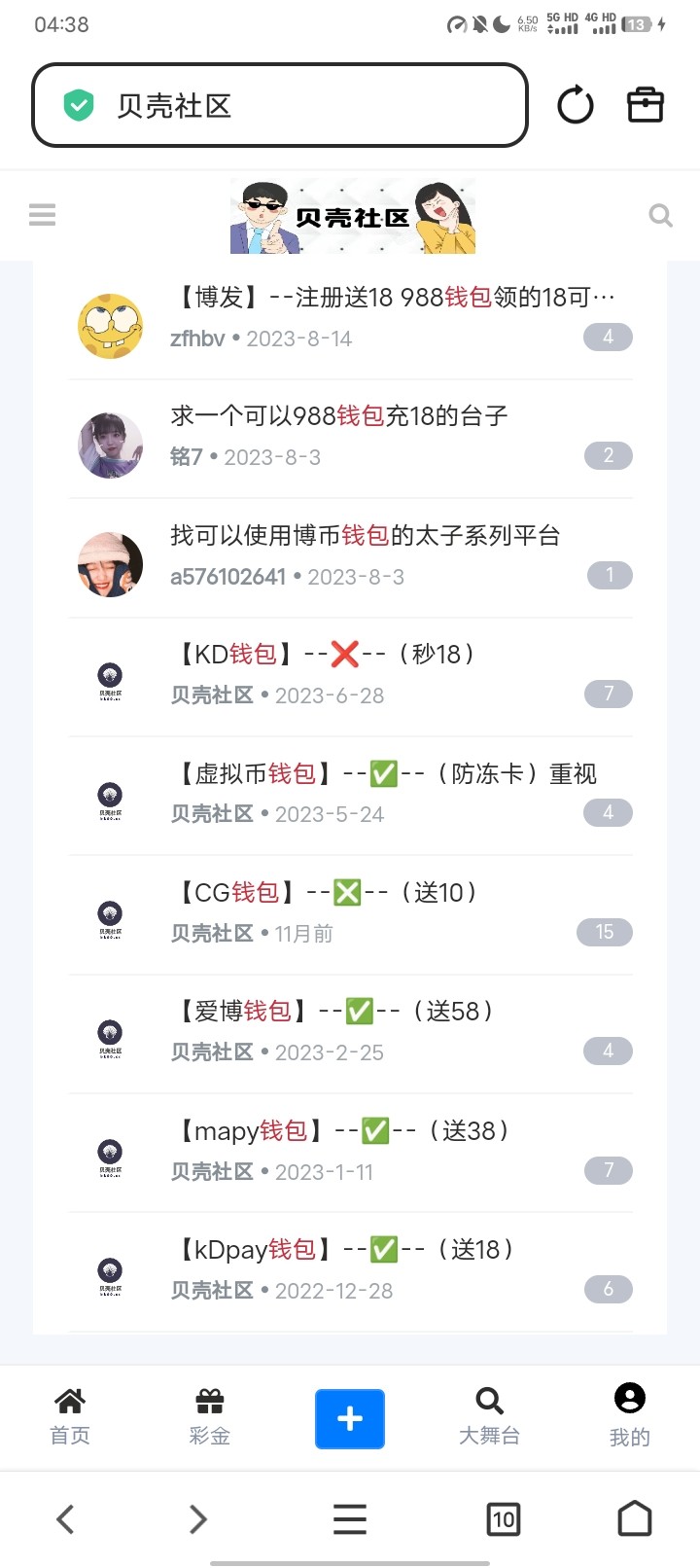This screenshot has width=700, height=1568.
Task: Open the 【kDpay钱包】 送18 post
Action: point(347,1250)
